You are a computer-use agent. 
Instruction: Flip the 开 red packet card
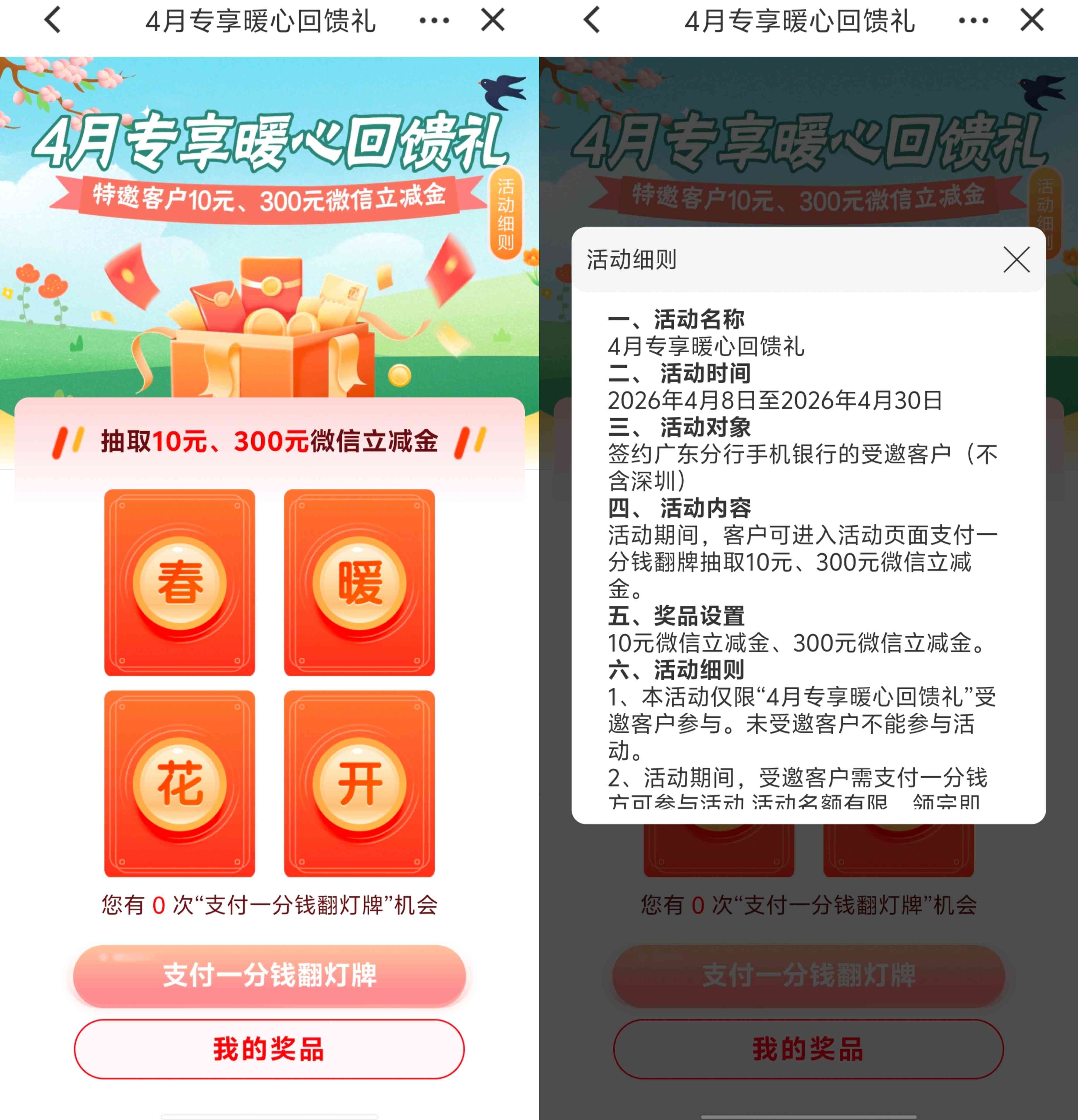pyautogui.click(x=359, y=784)
